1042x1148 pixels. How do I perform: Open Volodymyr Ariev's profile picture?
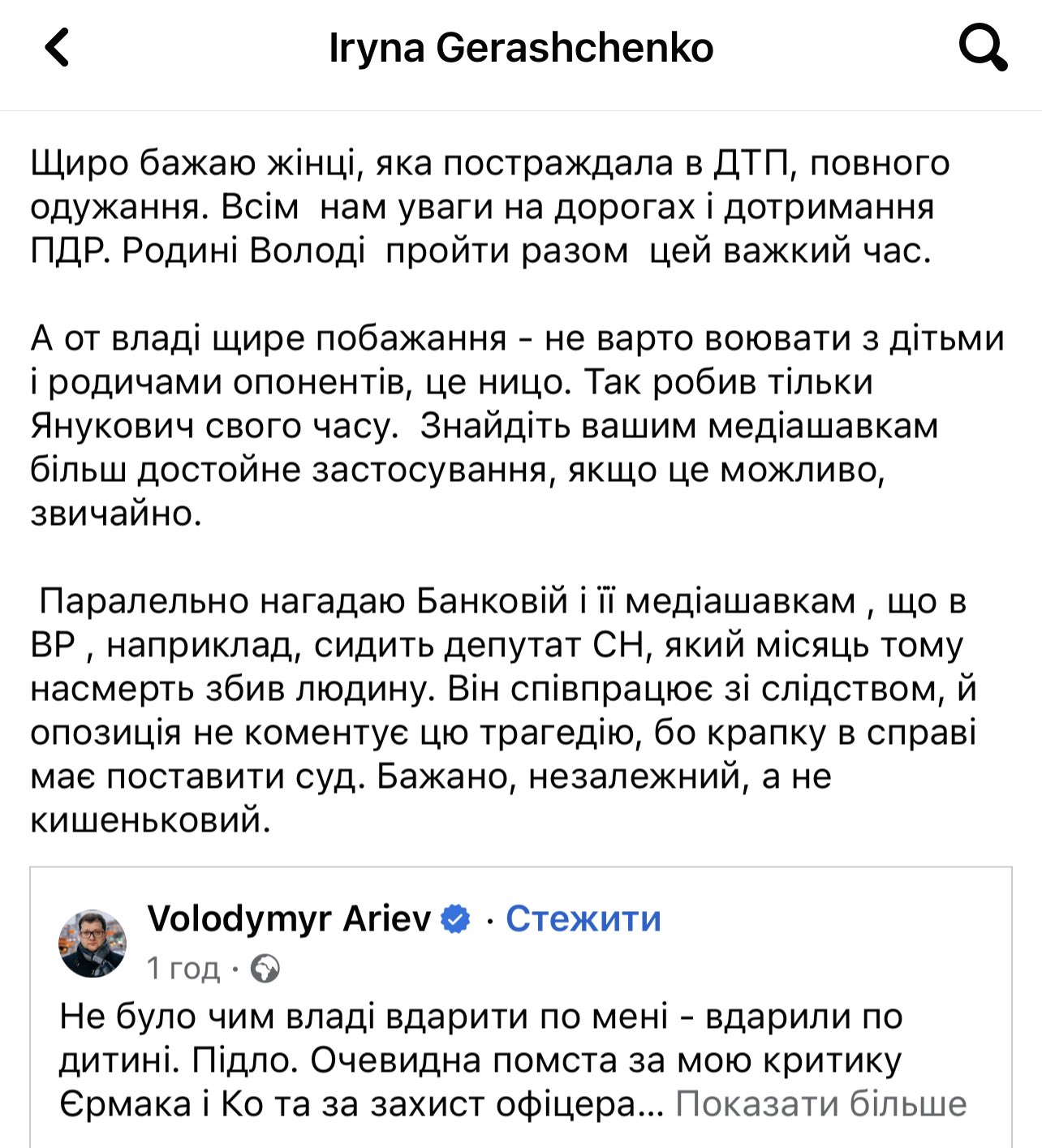pos(93,943)
